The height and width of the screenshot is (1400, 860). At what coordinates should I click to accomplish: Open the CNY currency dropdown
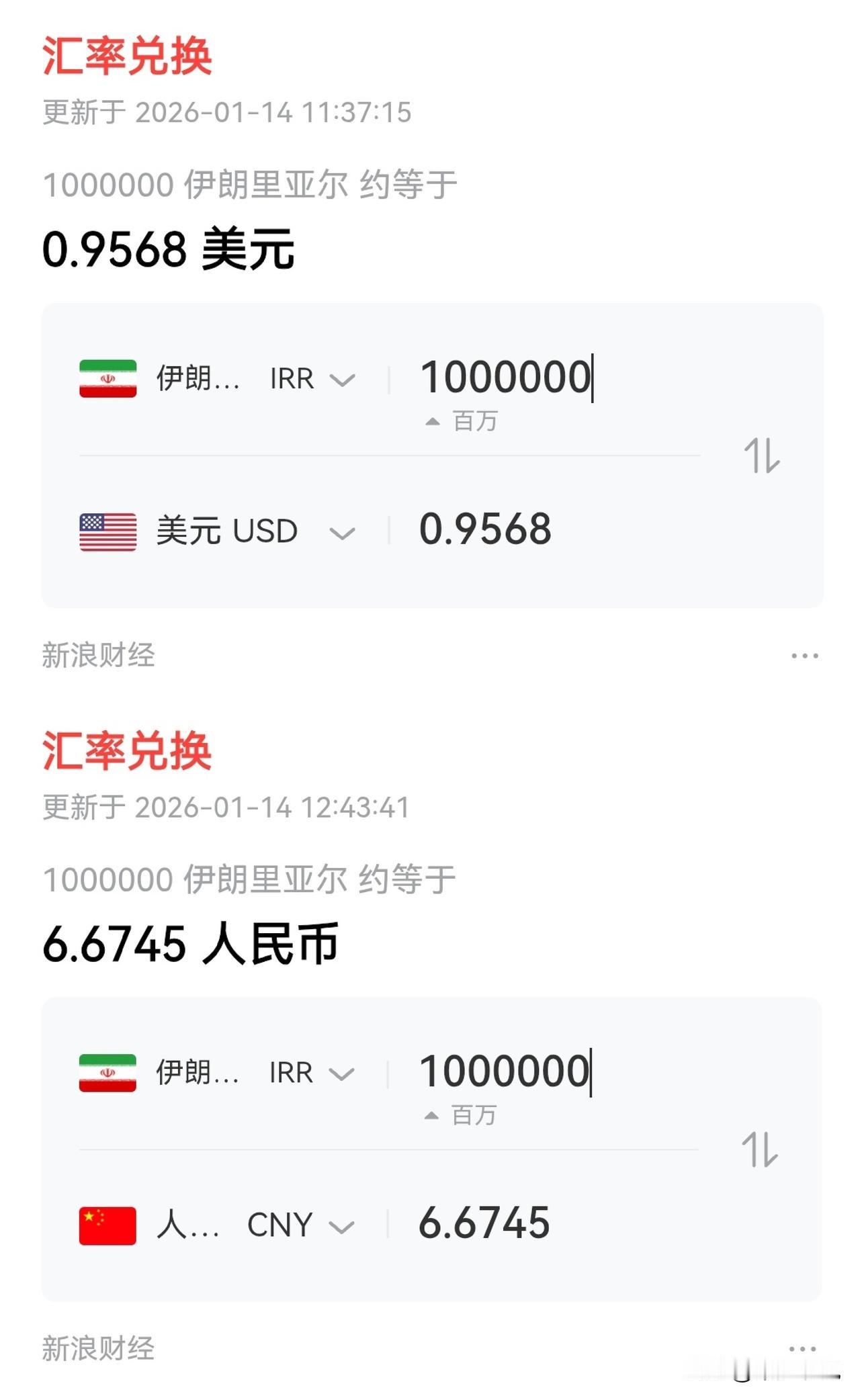341,1224
